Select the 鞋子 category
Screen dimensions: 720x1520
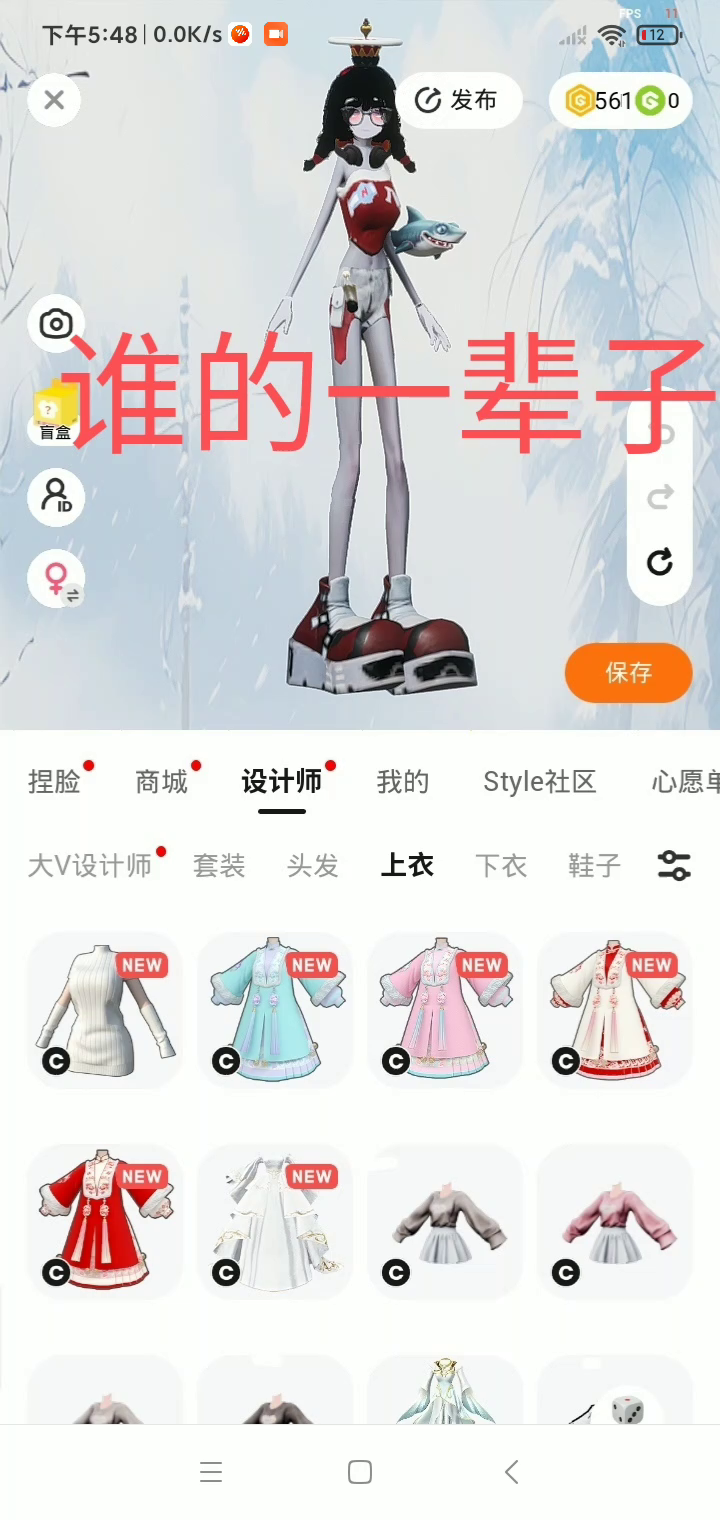pyautogui.click(x=594, y=865)
